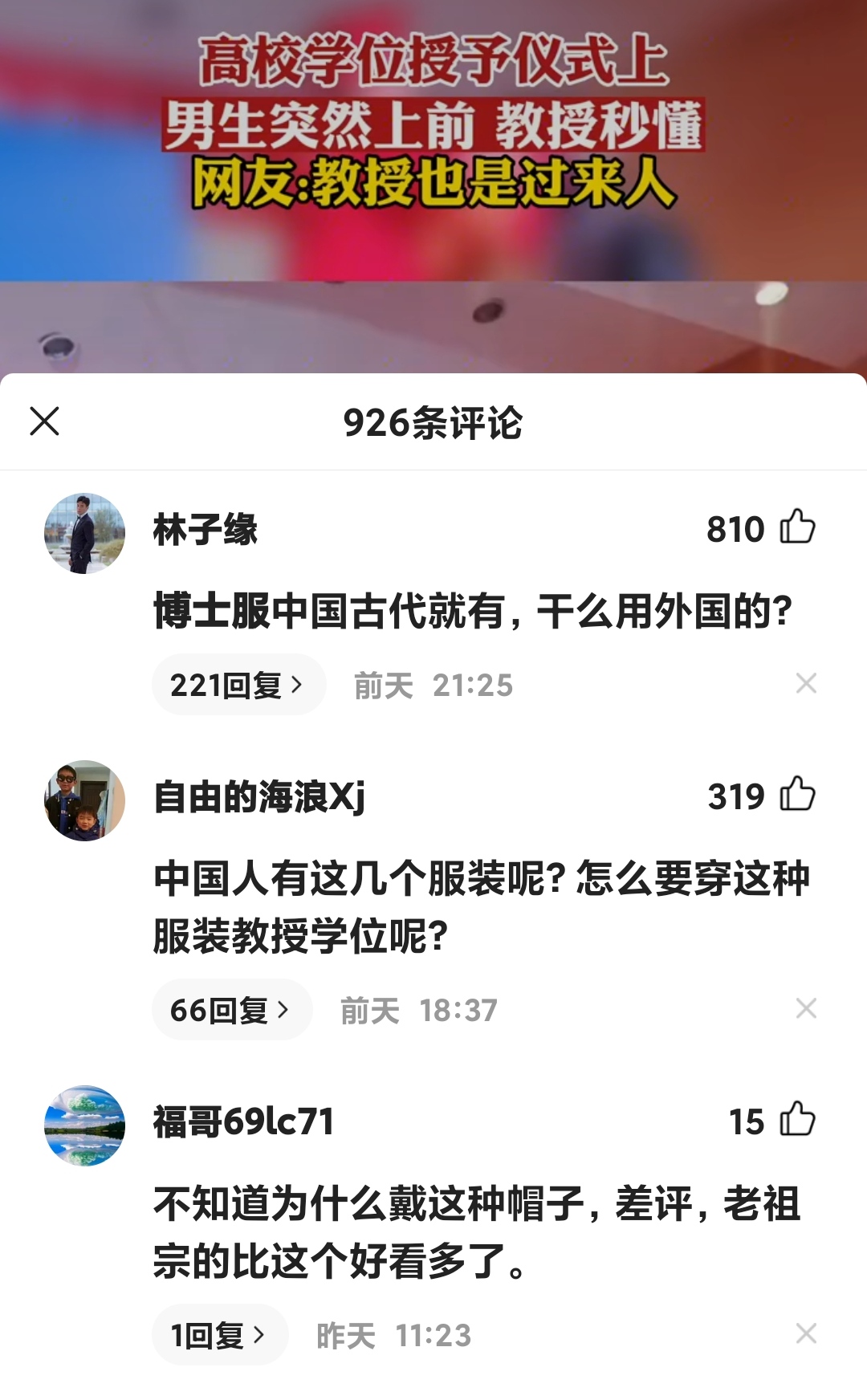Like 福哥69lc71's comment
The width and height of the screenshot is (867, 1400).
click(x=797, y=1120)
